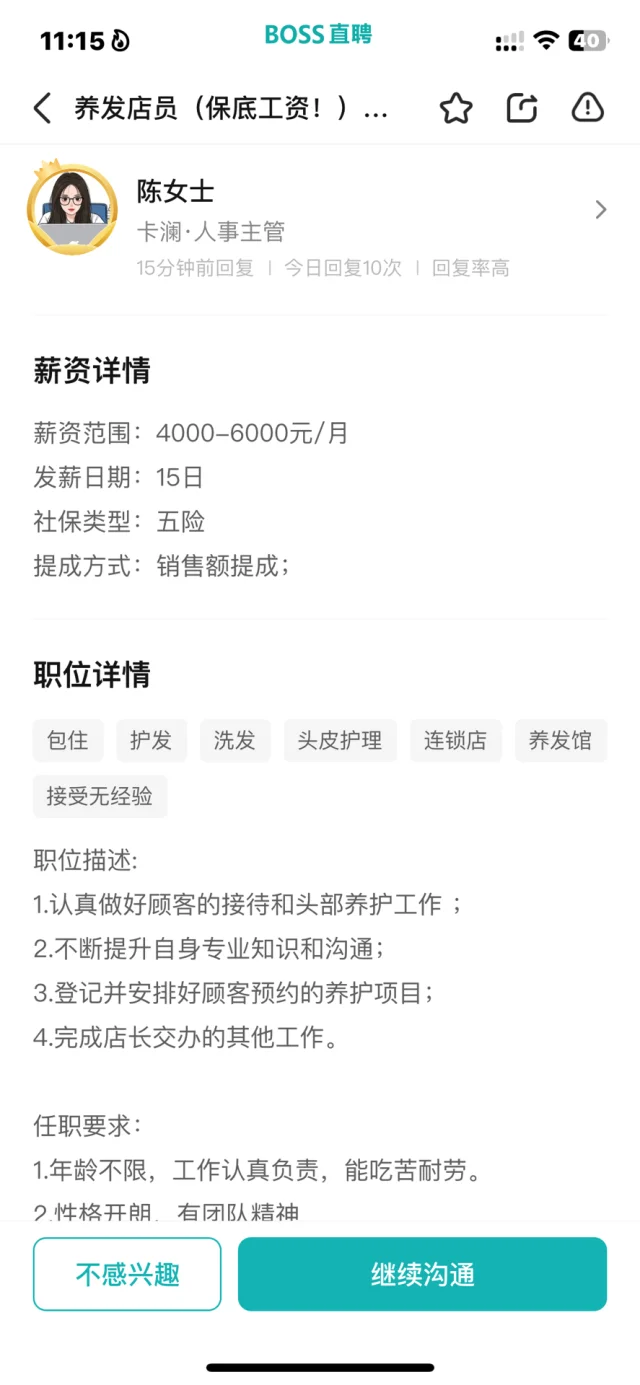Tap the 连锁店 tag
This screenshot has height=1385, width=640.
pos(455,741)
